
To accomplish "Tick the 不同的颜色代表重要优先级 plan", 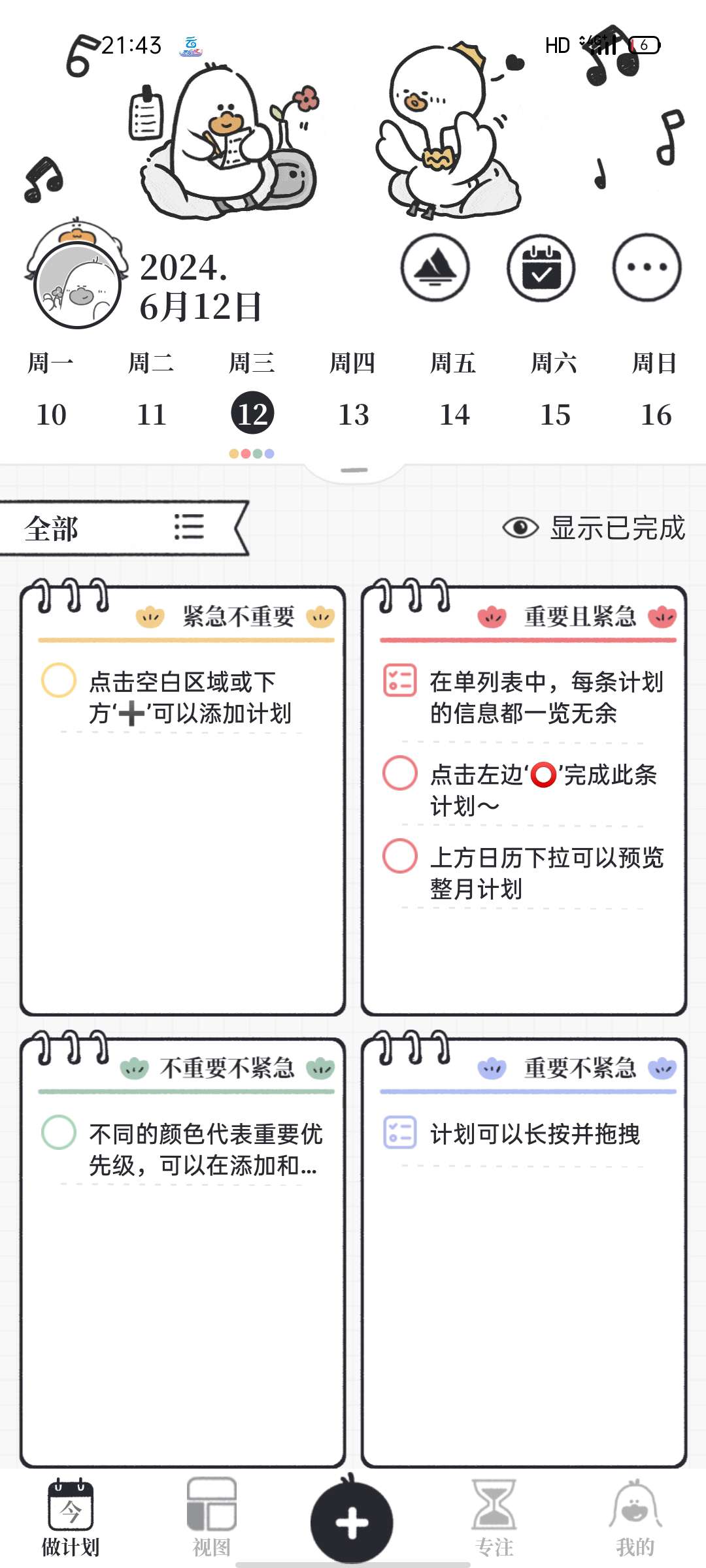I will (x=59, y=1132).
